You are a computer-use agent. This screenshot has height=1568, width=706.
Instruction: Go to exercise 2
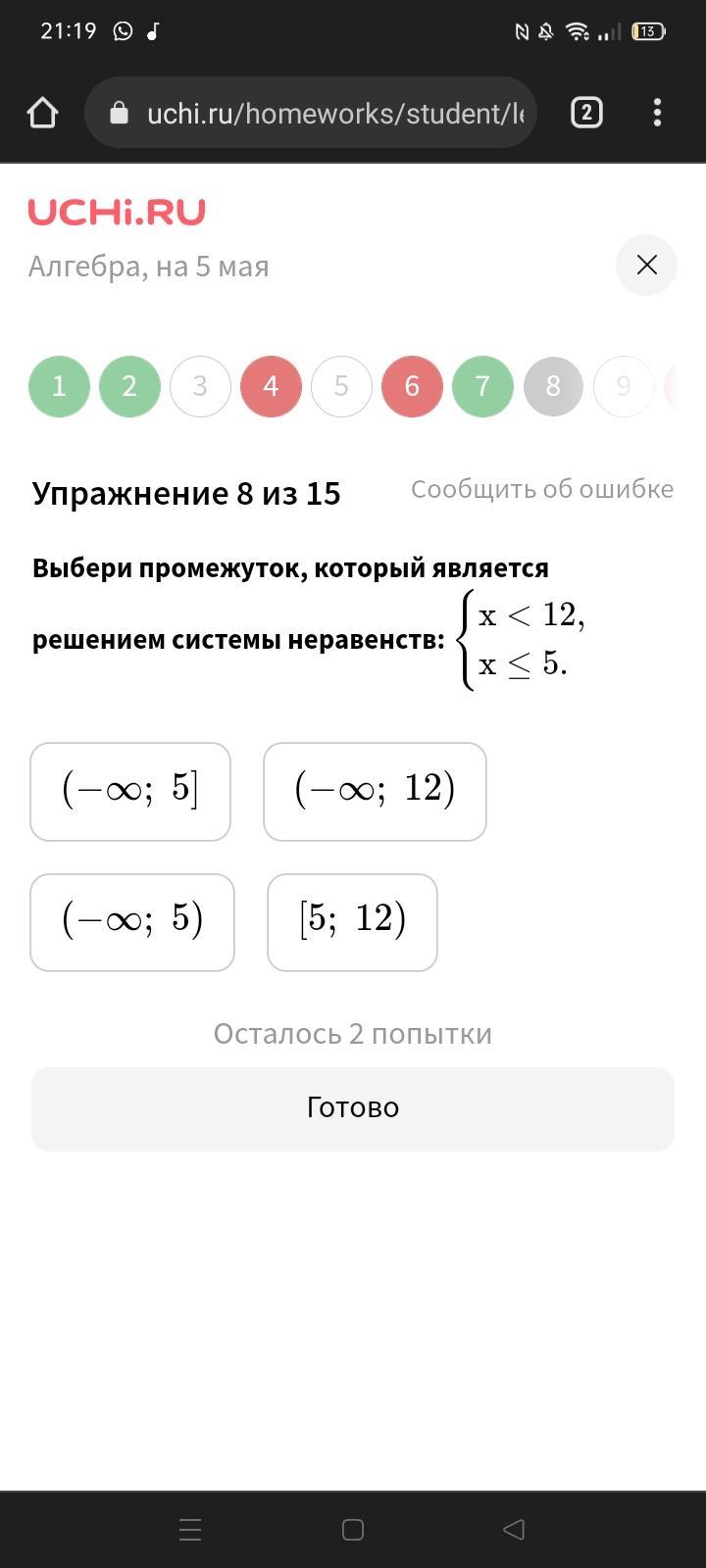click(x=129, y=386)
